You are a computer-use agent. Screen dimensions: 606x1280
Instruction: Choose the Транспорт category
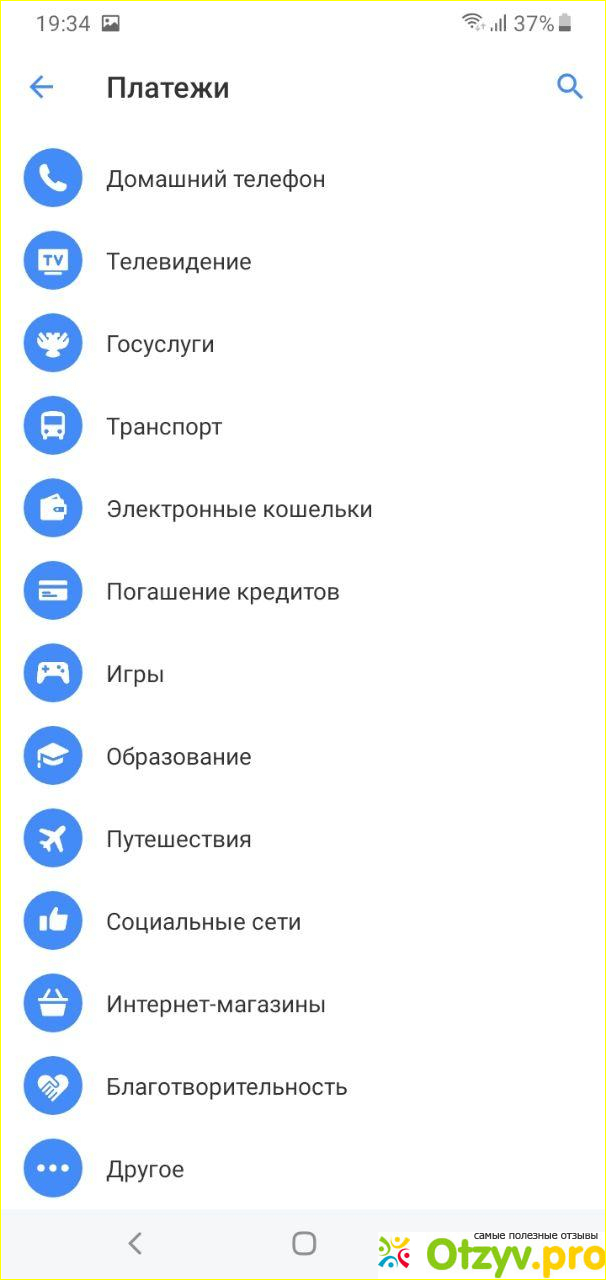pos(164,427)
